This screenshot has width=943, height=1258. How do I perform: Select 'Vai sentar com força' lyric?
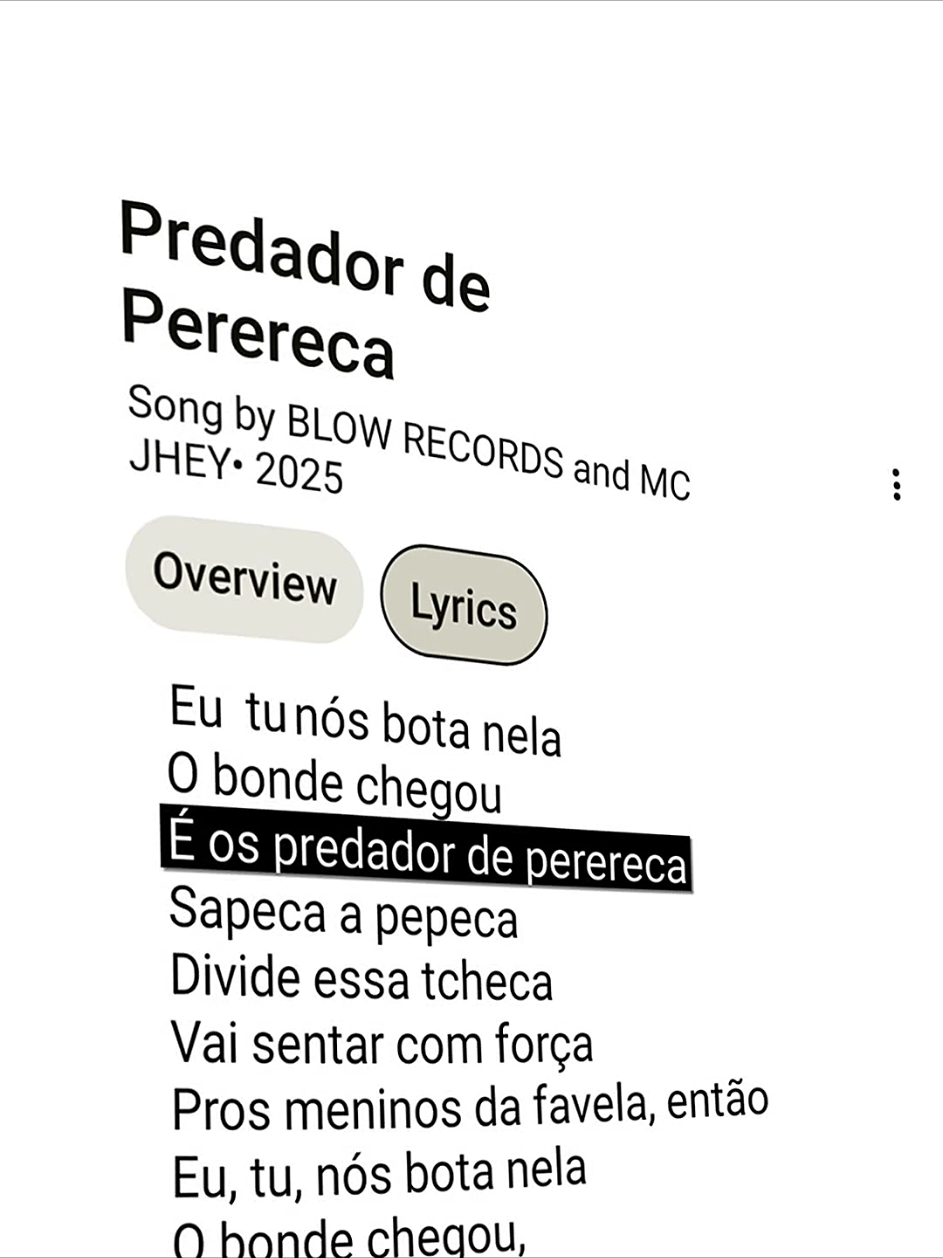pyautogui.click(x=382, y=1043)
